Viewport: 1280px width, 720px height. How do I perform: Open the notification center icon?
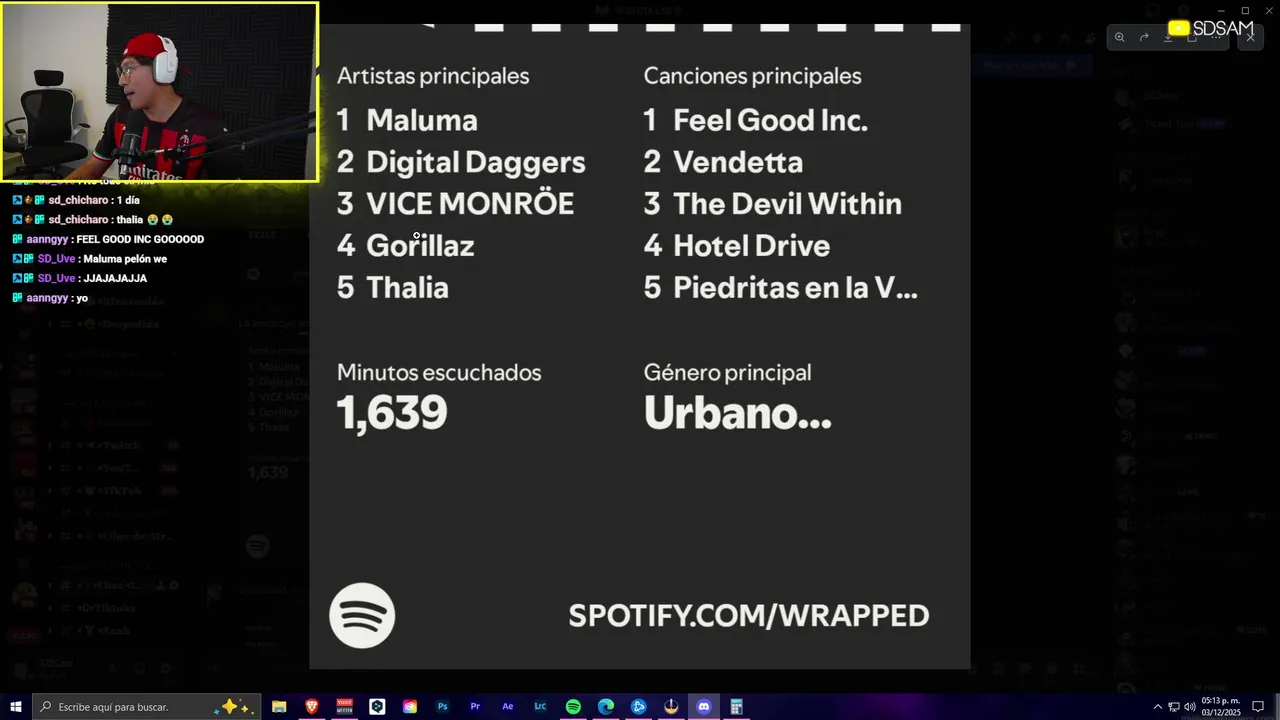coord(1258,707)
